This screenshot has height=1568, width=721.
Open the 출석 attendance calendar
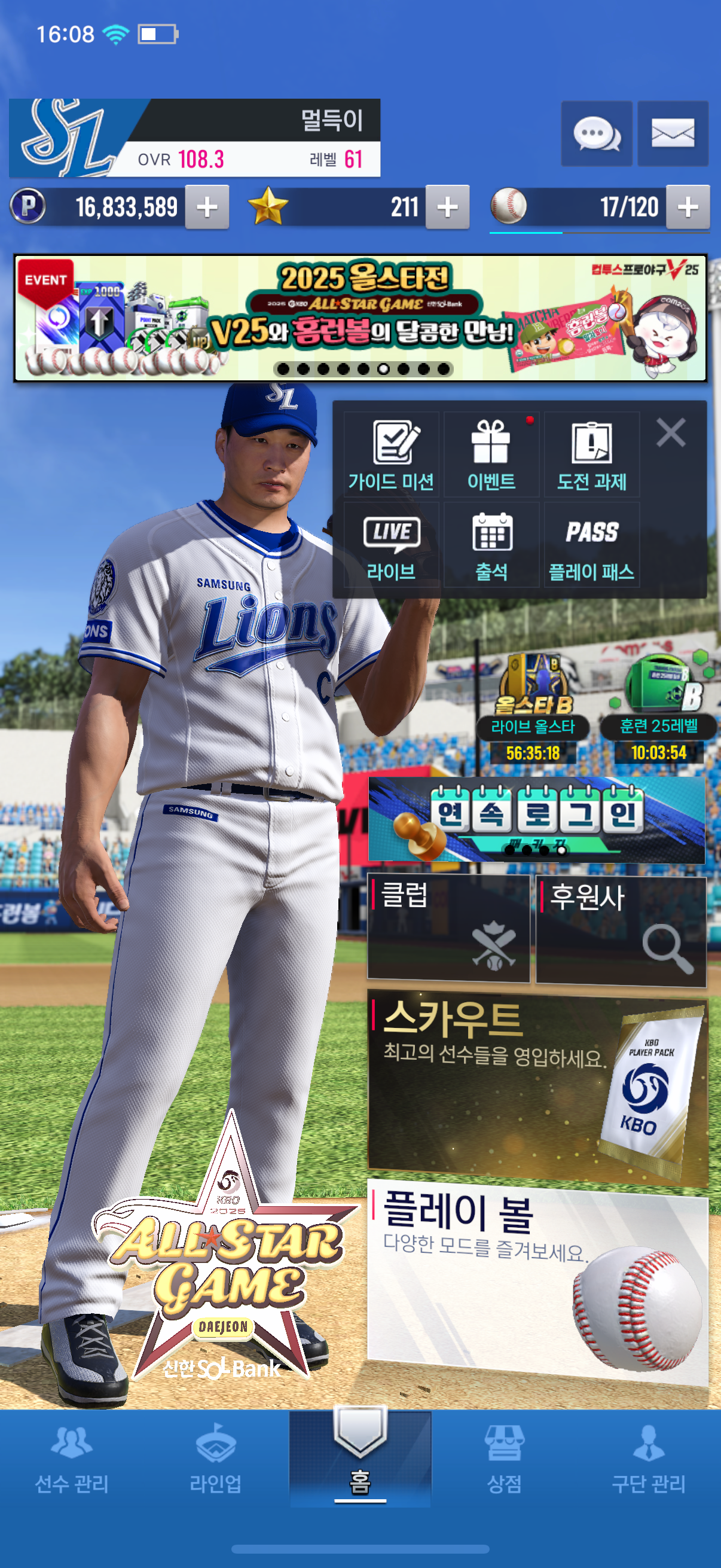491,546
